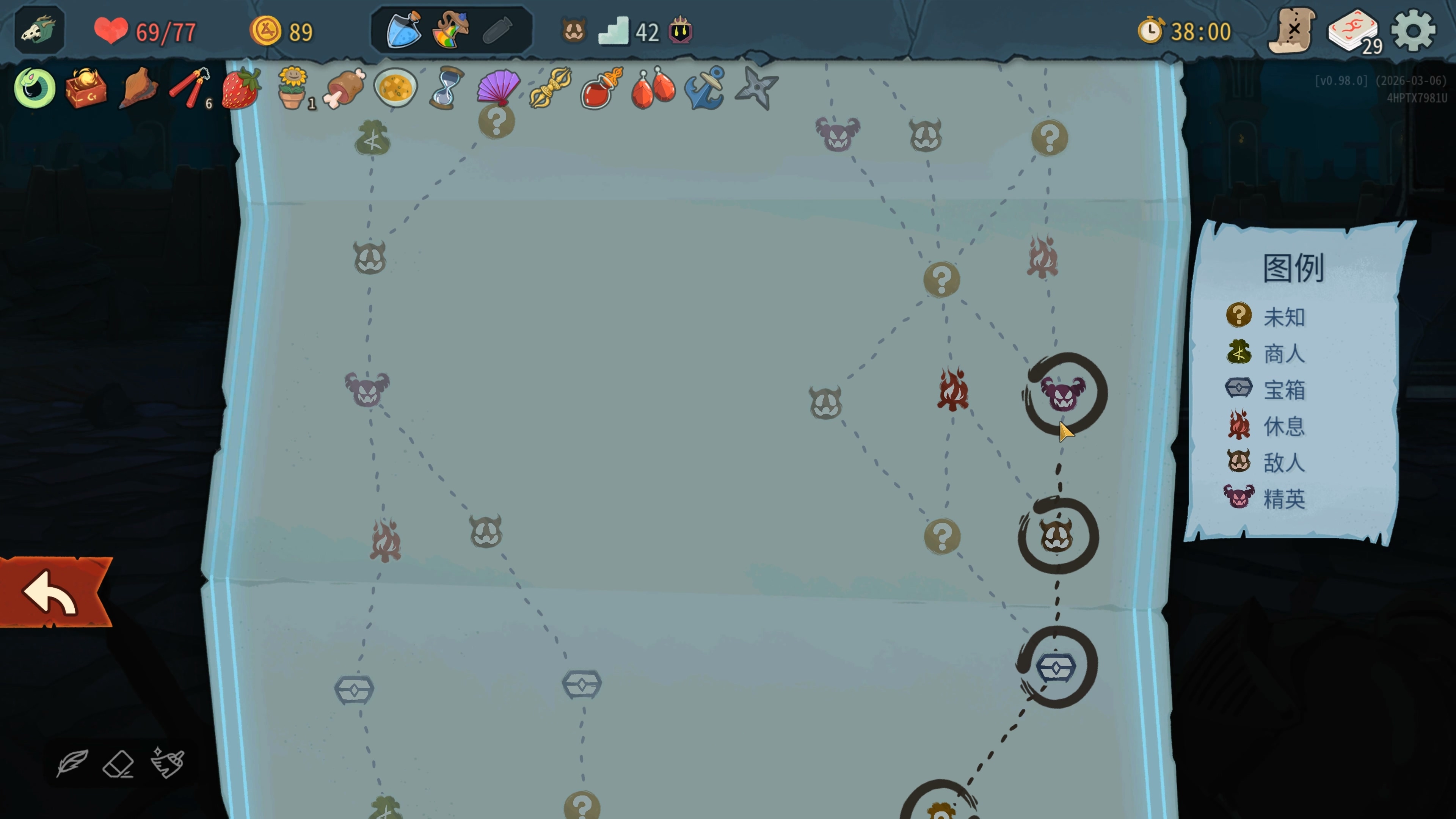The width and height of the screenshot is (1456, 819).
Task: Inspect the shuriken relic
Action: (756, 88)
